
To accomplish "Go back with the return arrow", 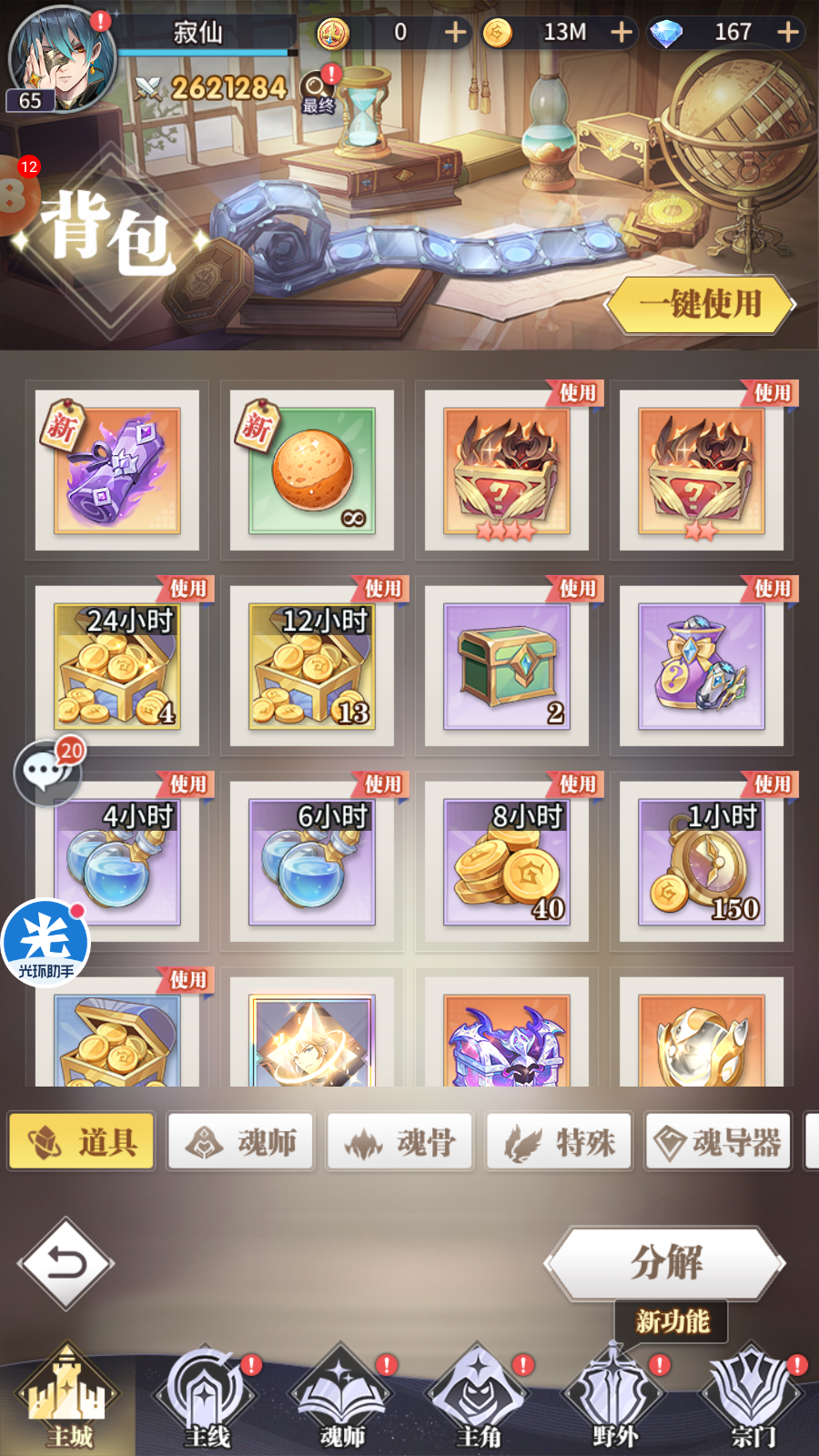I will coord(66,1263).
